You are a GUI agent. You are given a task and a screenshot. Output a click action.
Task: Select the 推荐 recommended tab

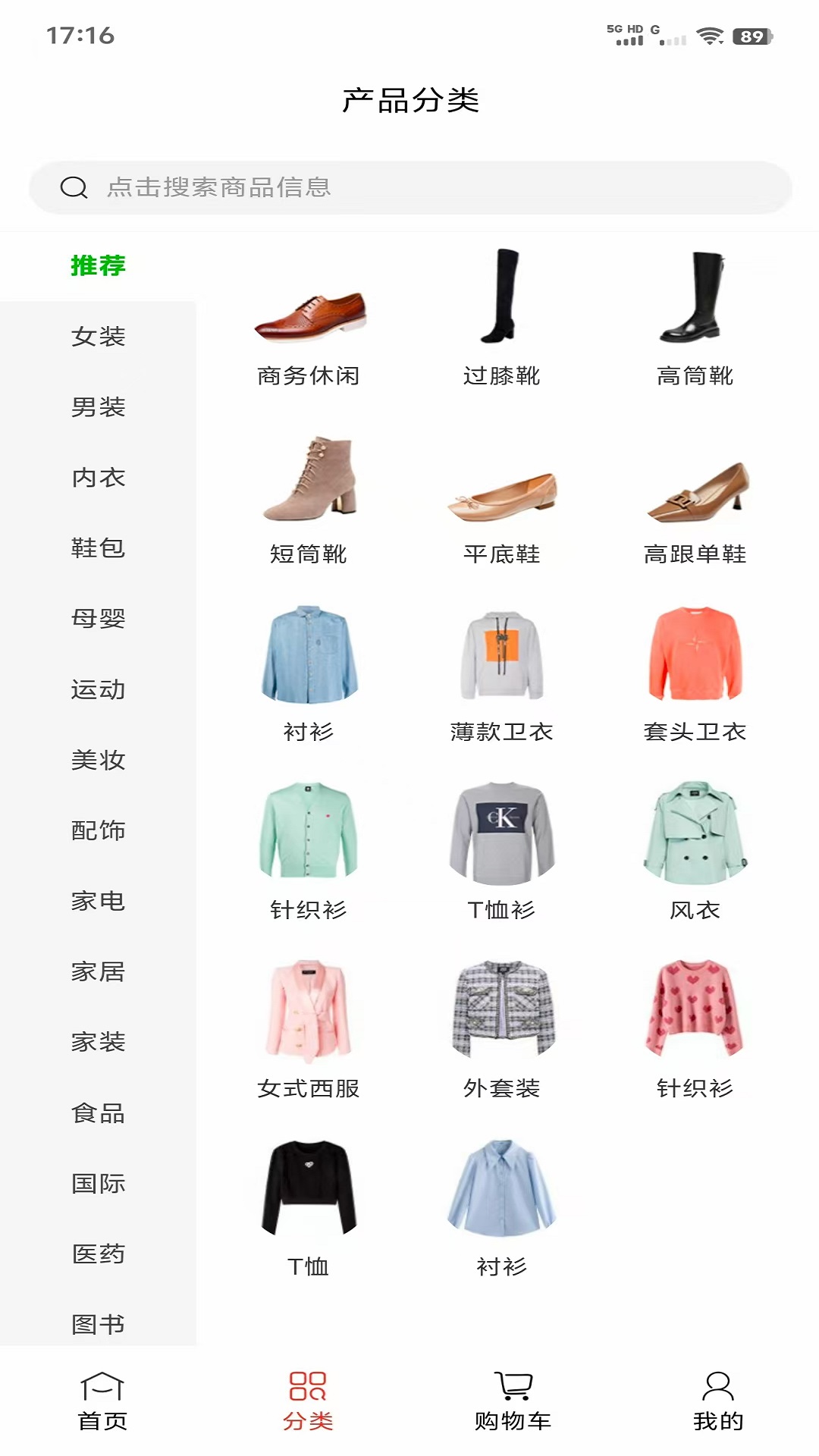tap(97, 267)
